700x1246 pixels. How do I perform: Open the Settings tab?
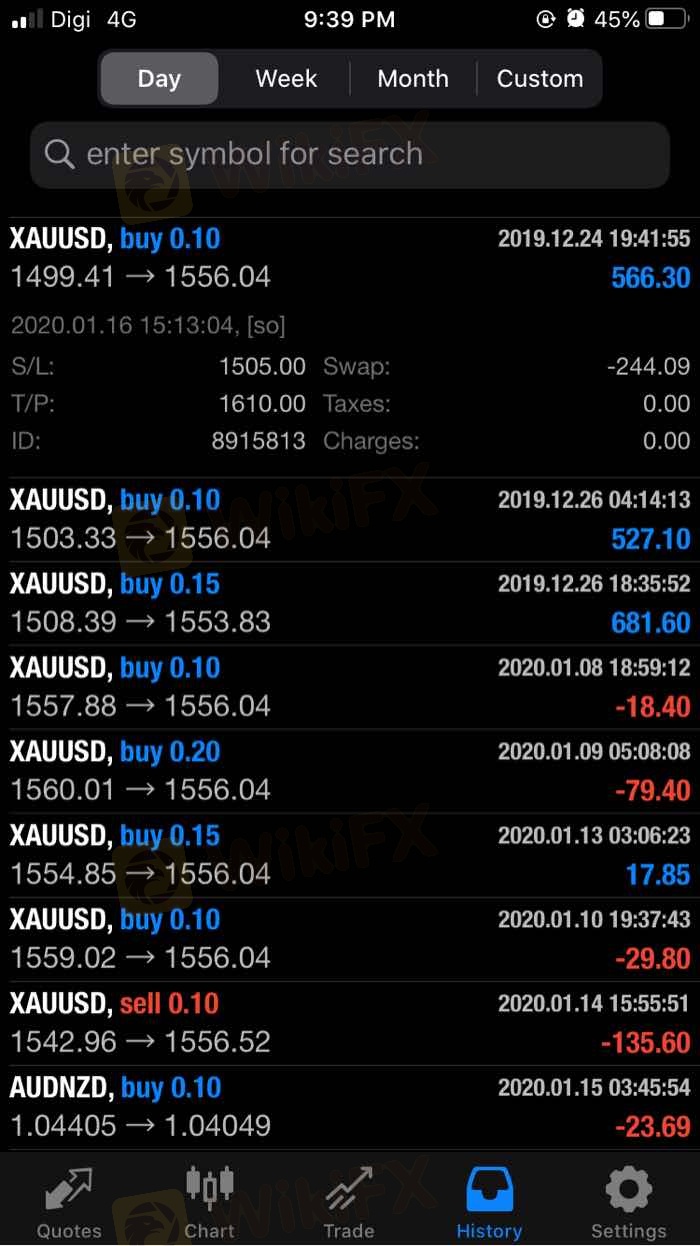[x=628, y=1203]
